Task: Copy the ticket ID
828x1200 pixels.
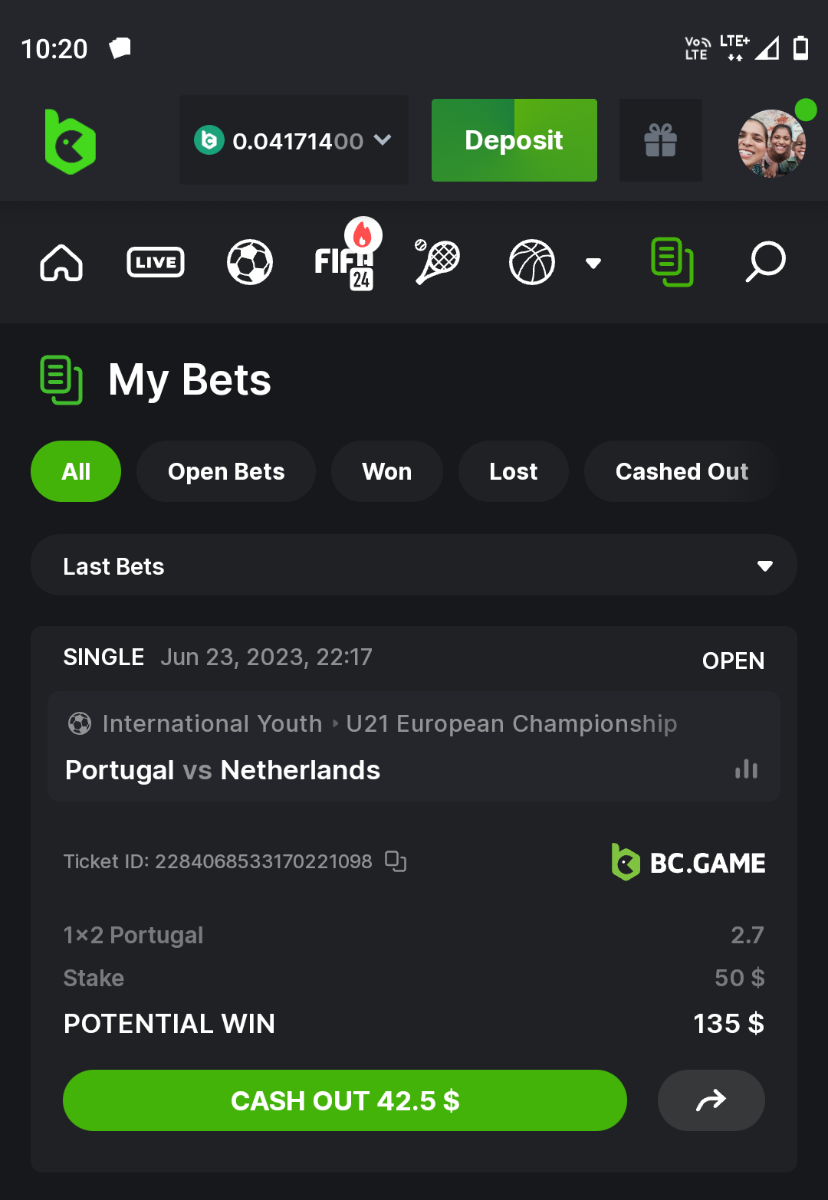Action: pyautogui.click(x=396, y=861)
